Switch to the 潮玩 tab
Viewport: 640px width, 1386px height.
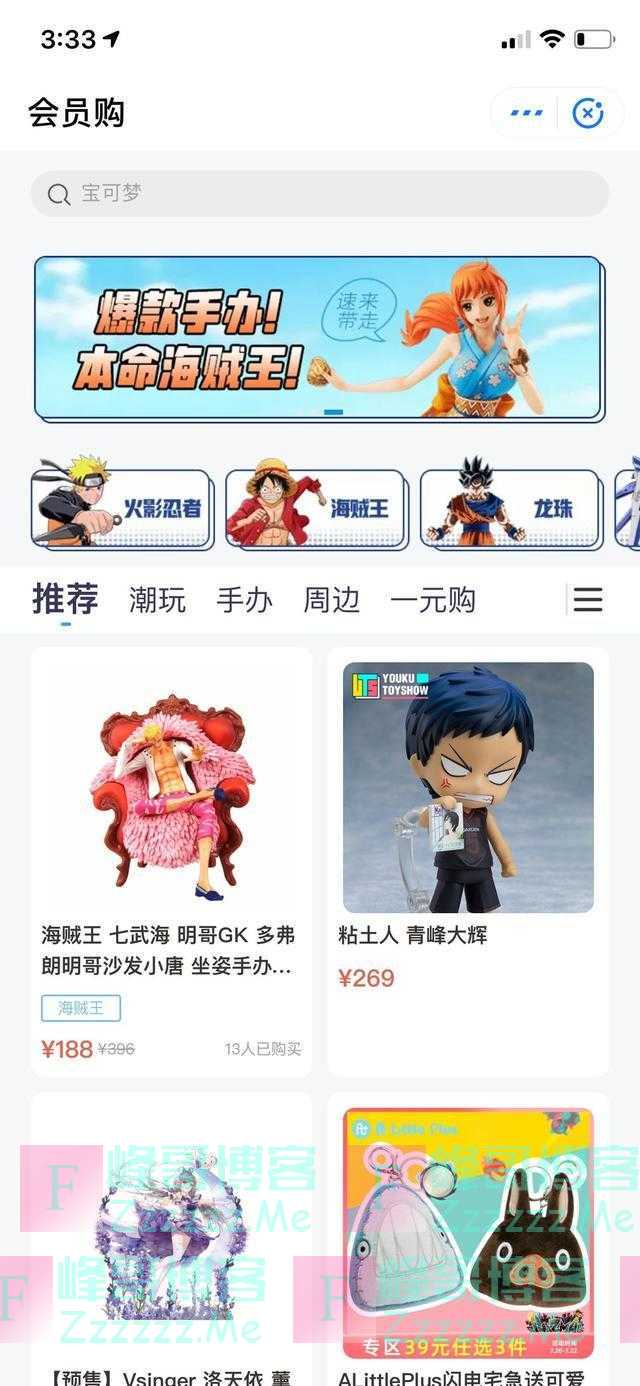coord(157,600)
